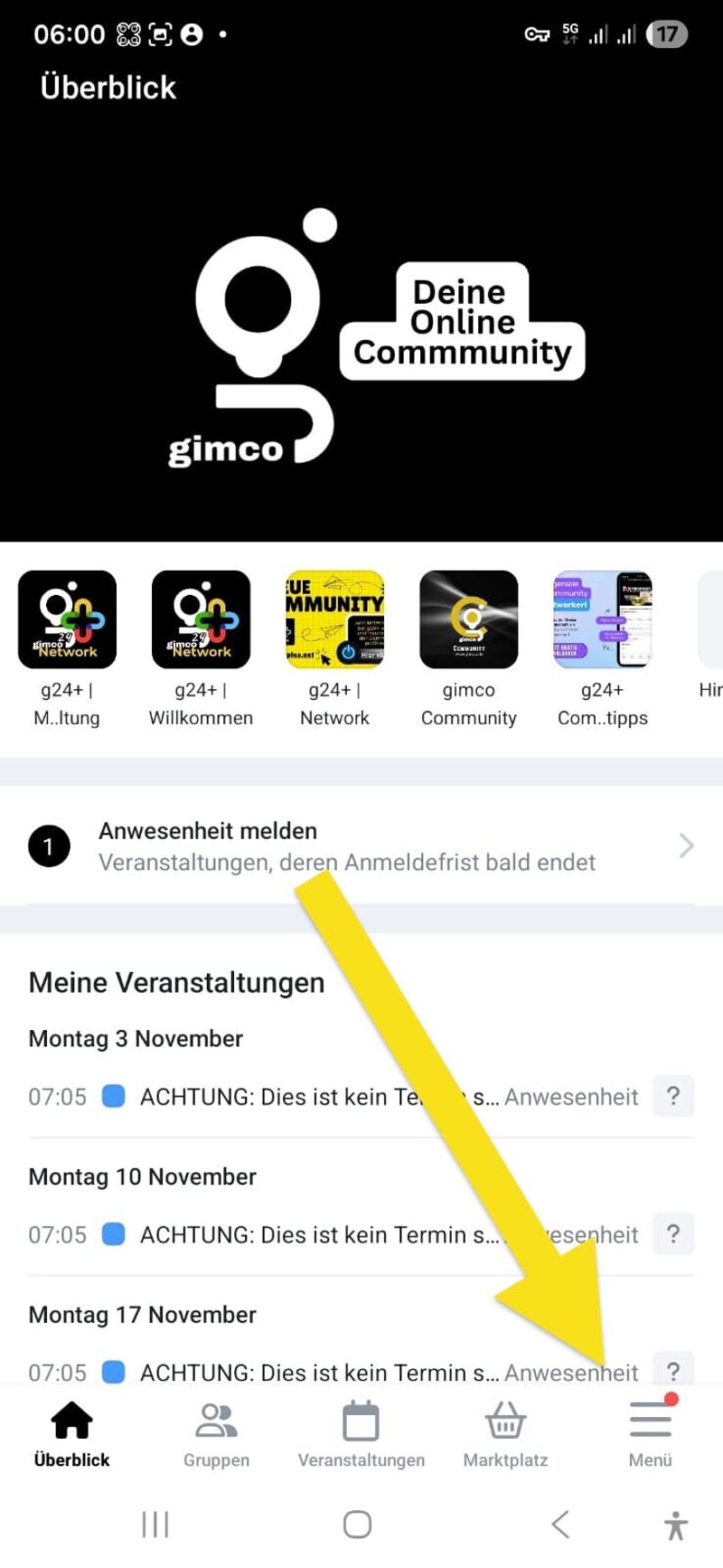This screenshot has width=723, height=1568.
Task: Go to the Veranstaltungen tab
Action: click(x=361, y=1434)
